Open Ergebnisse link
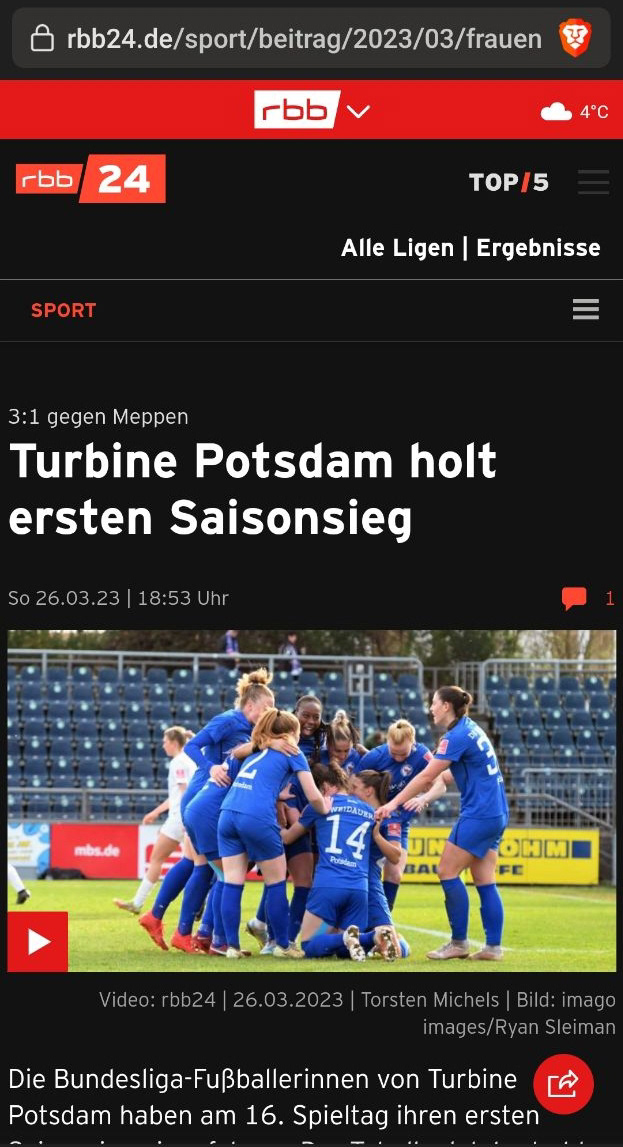The image size is (623, 1147). tap(538, 248)
